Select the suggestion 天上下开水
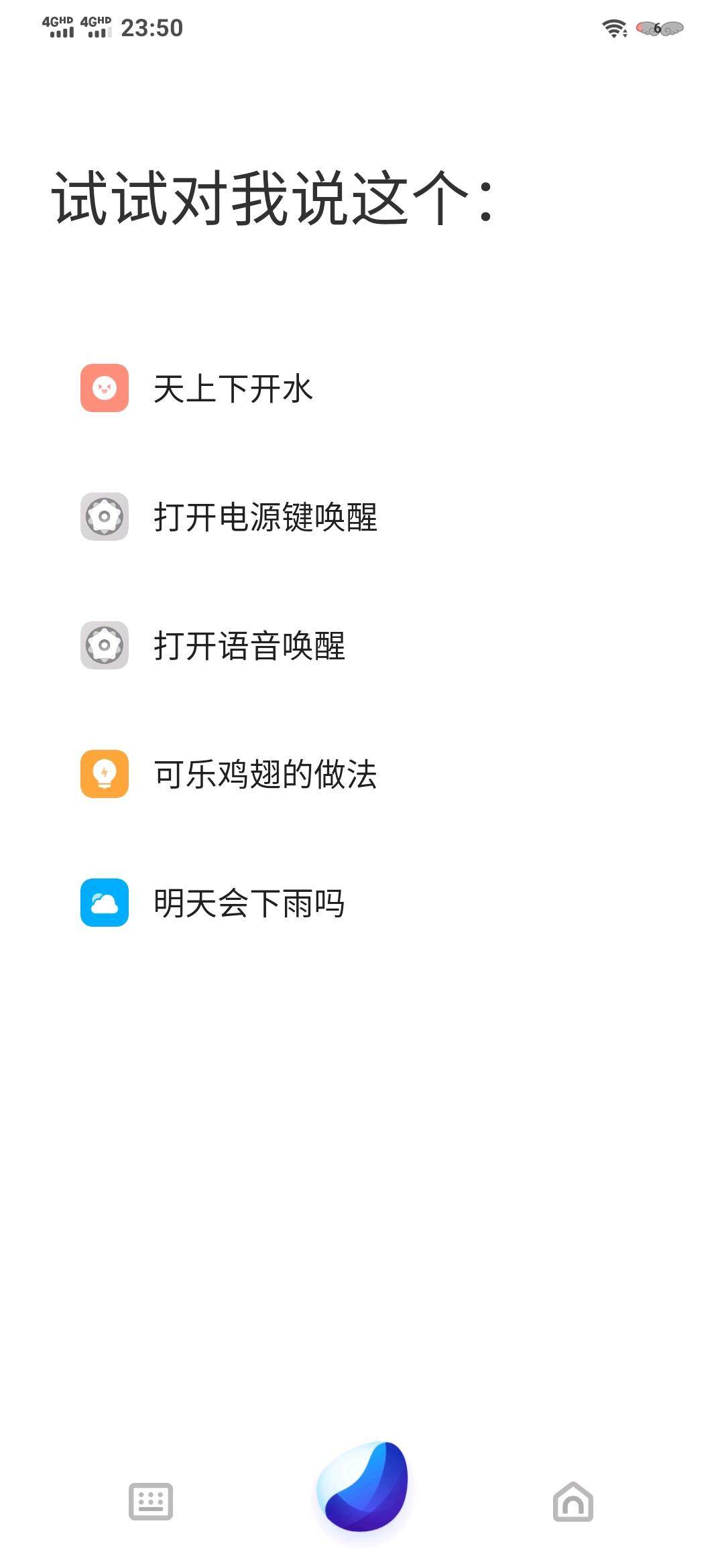 pos(231,389)
